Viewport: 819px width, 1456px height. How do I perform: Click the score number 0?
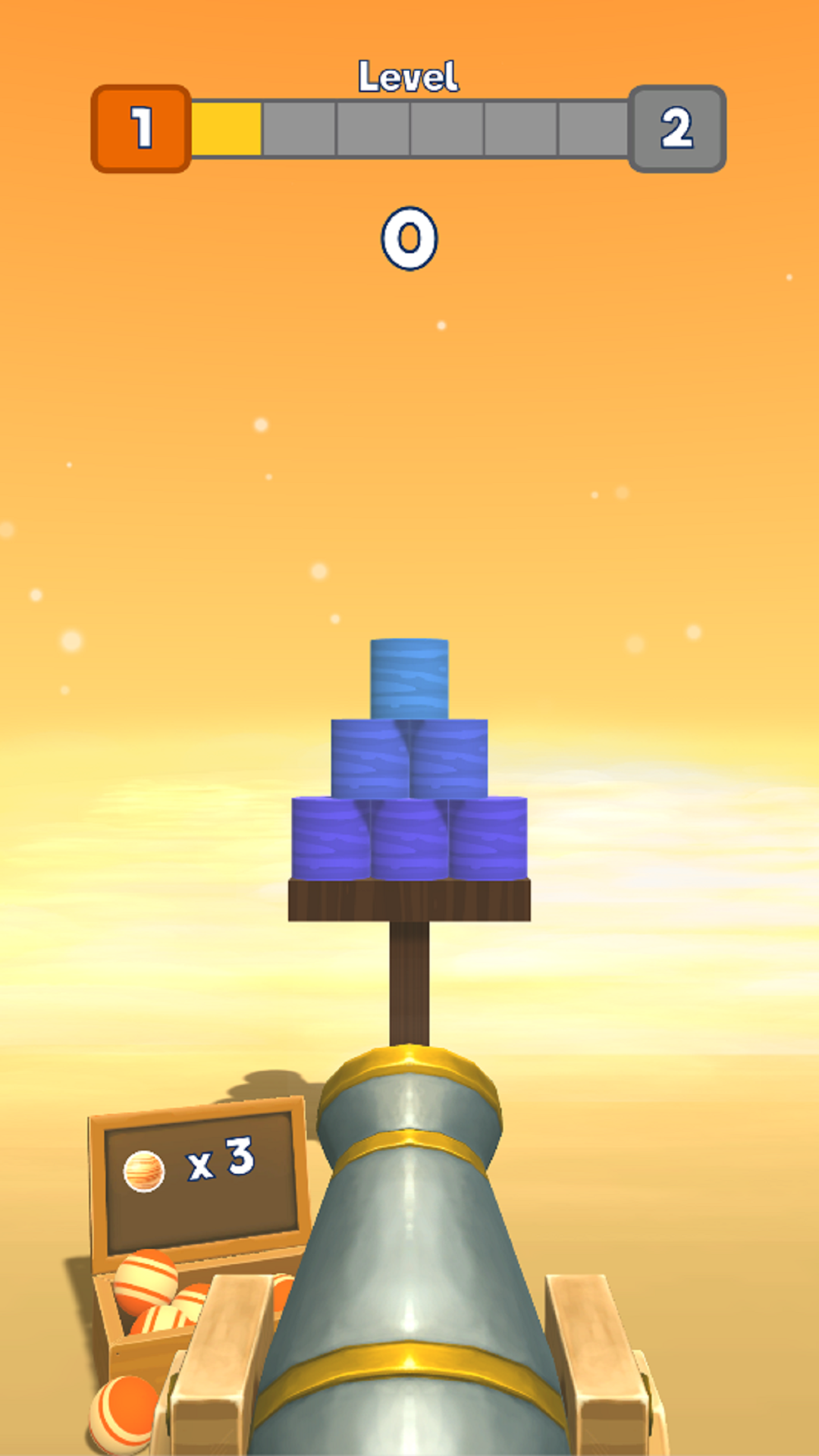[409, 239]
